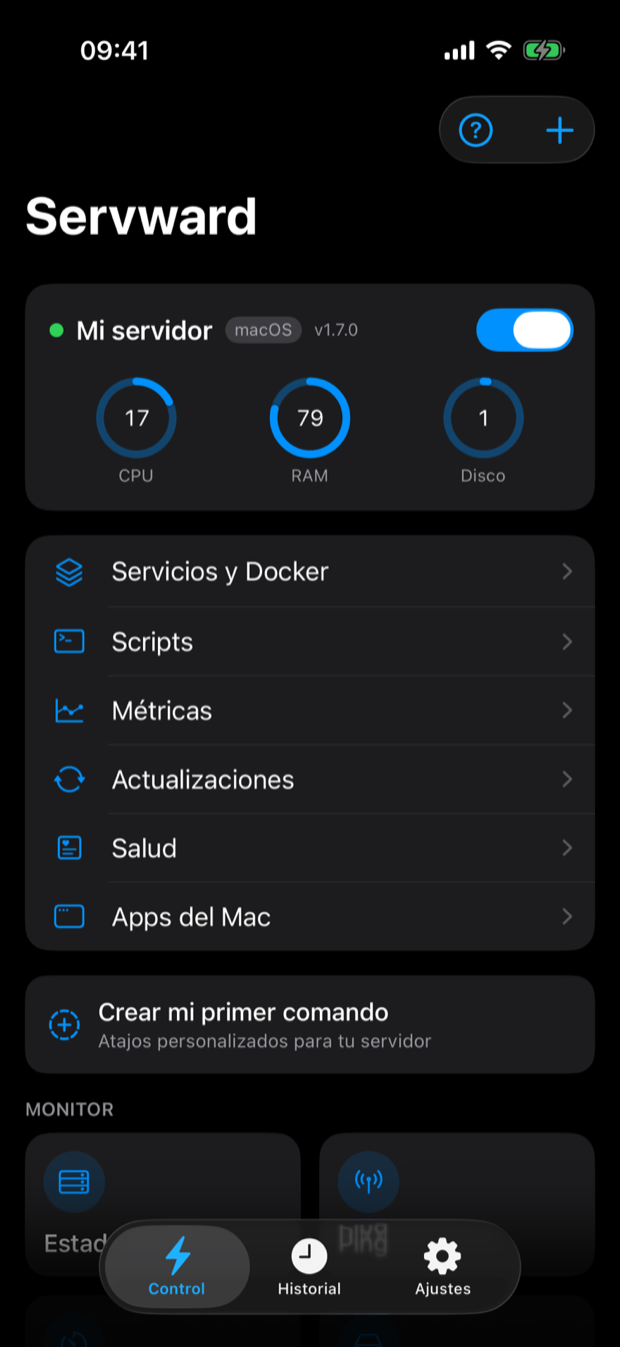Add a new server with plus icon

[x=559, y=130]
